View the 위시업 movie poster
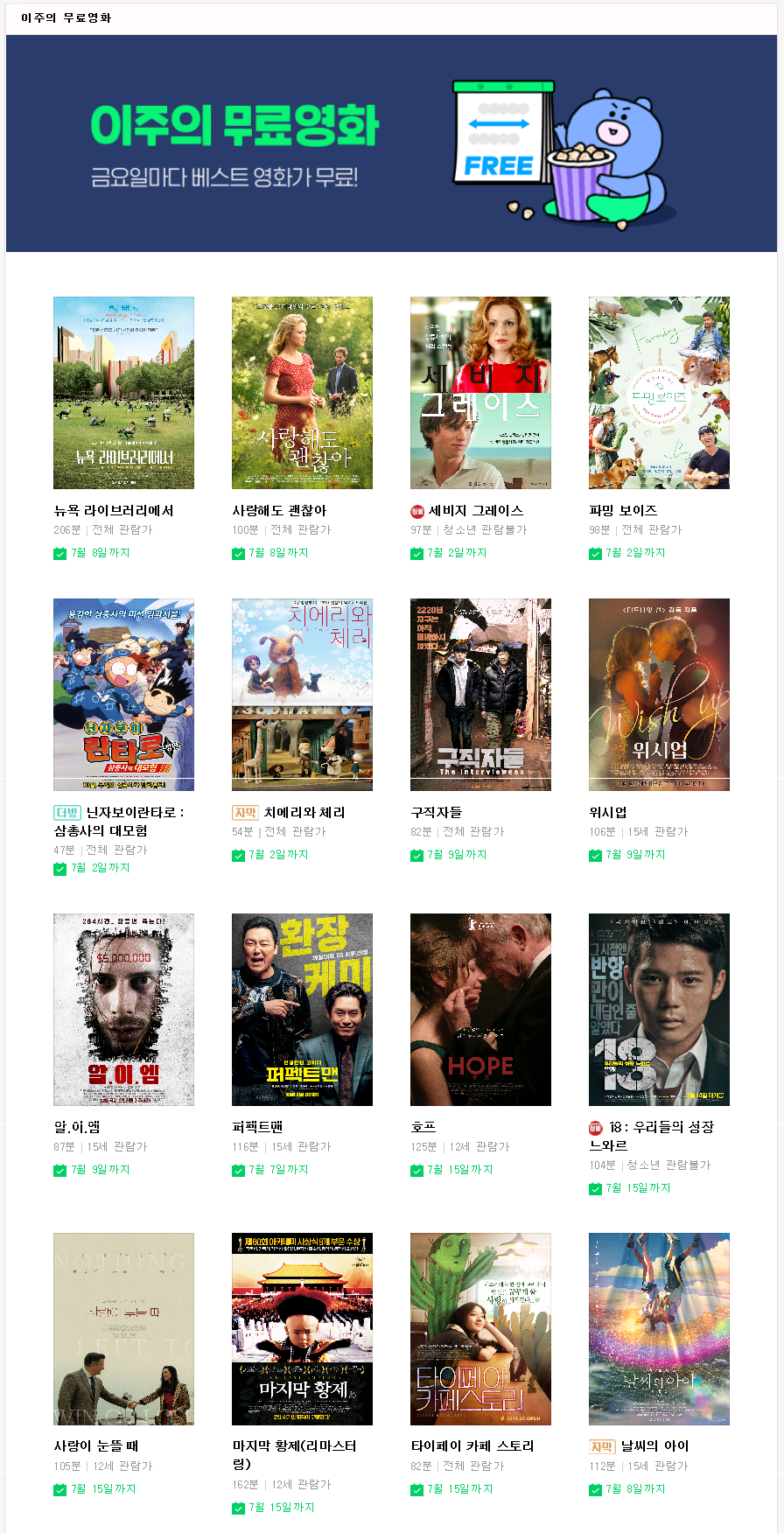Screen dimensions: 784x1533 pyautogui.click(x=659, y=695)
